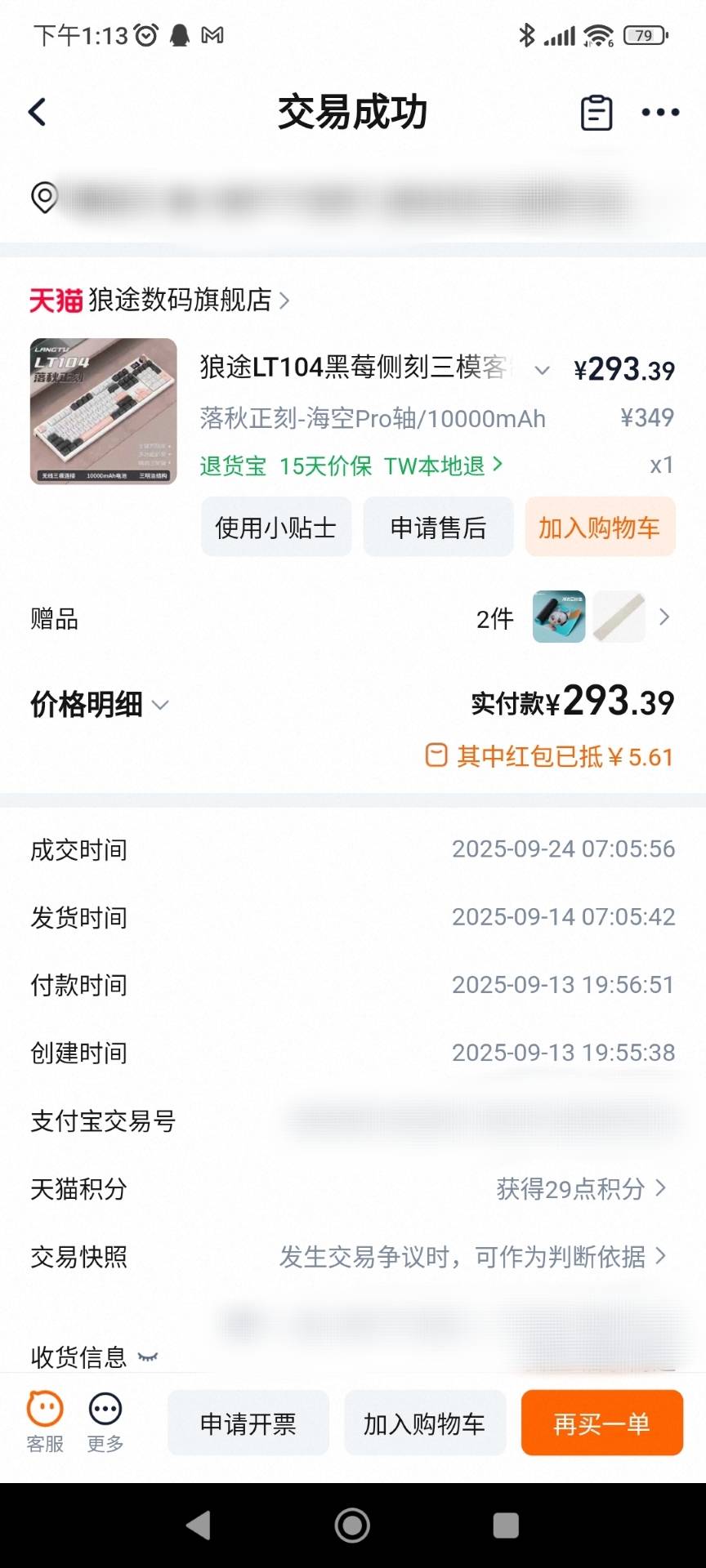
Task: Tap the 使用小贴士 button
Action: pos(276,528)
